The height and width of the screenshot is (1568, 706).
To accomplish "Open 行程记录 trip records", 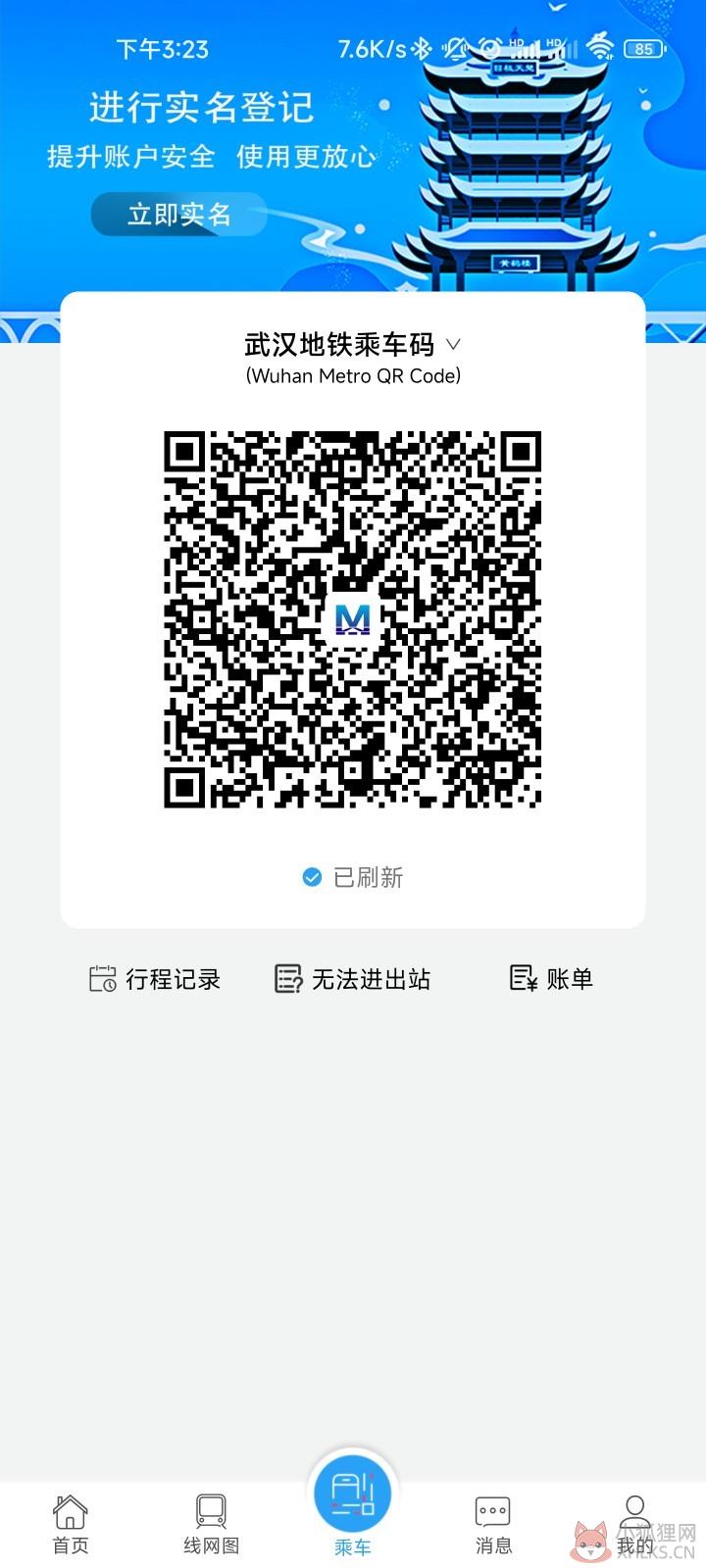I will coord(155,979).
